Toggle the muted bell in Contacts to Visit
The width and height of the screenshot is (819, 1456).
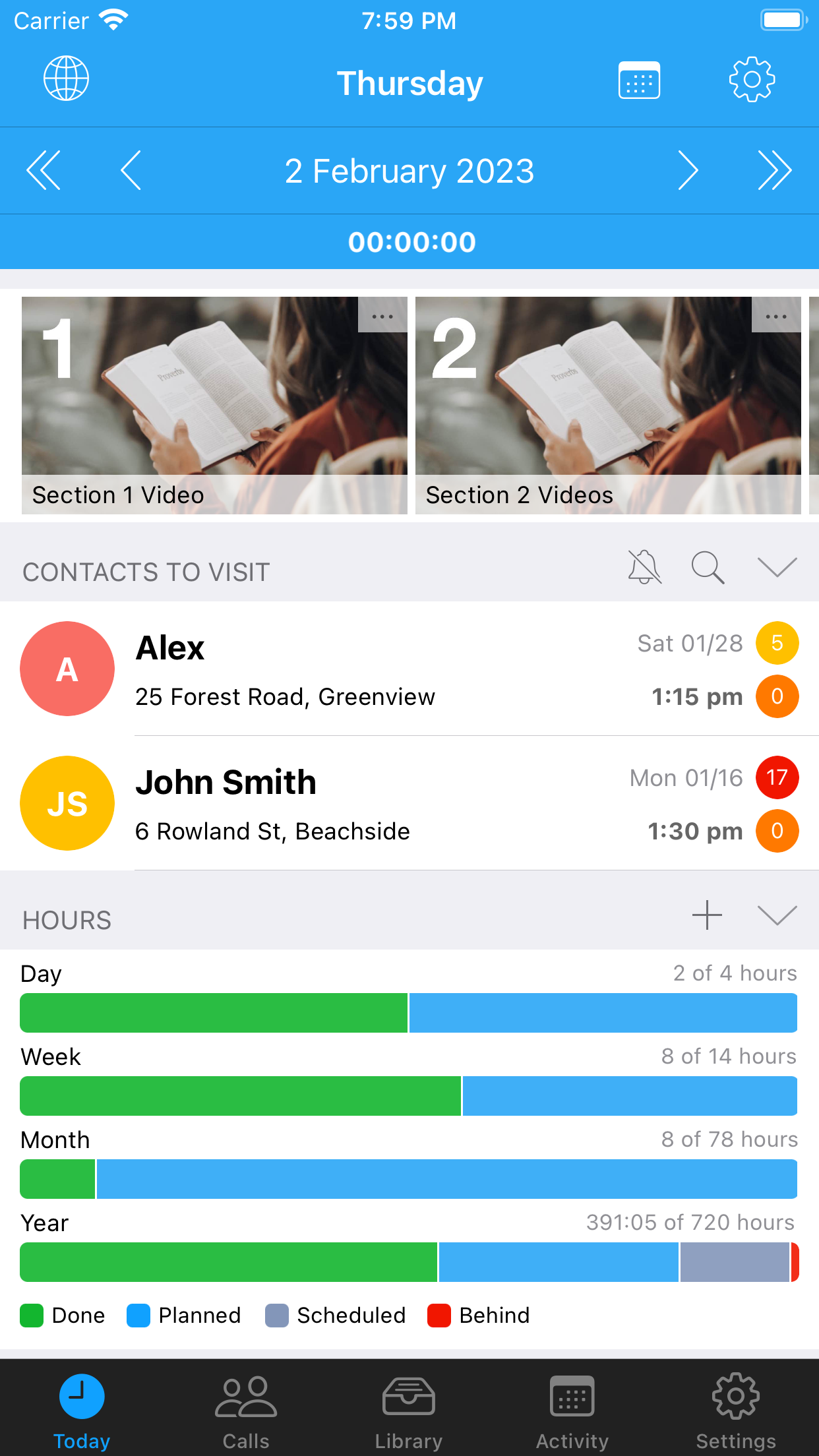644,567
